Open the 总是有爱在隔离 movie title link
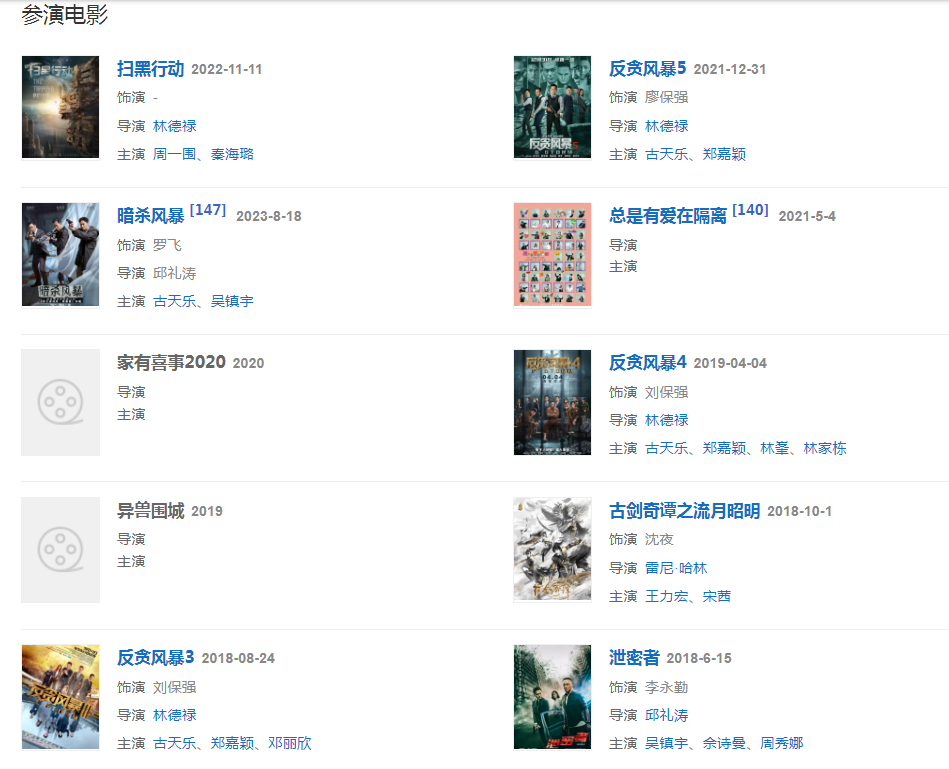949x769 pixels. coord(667,216)
